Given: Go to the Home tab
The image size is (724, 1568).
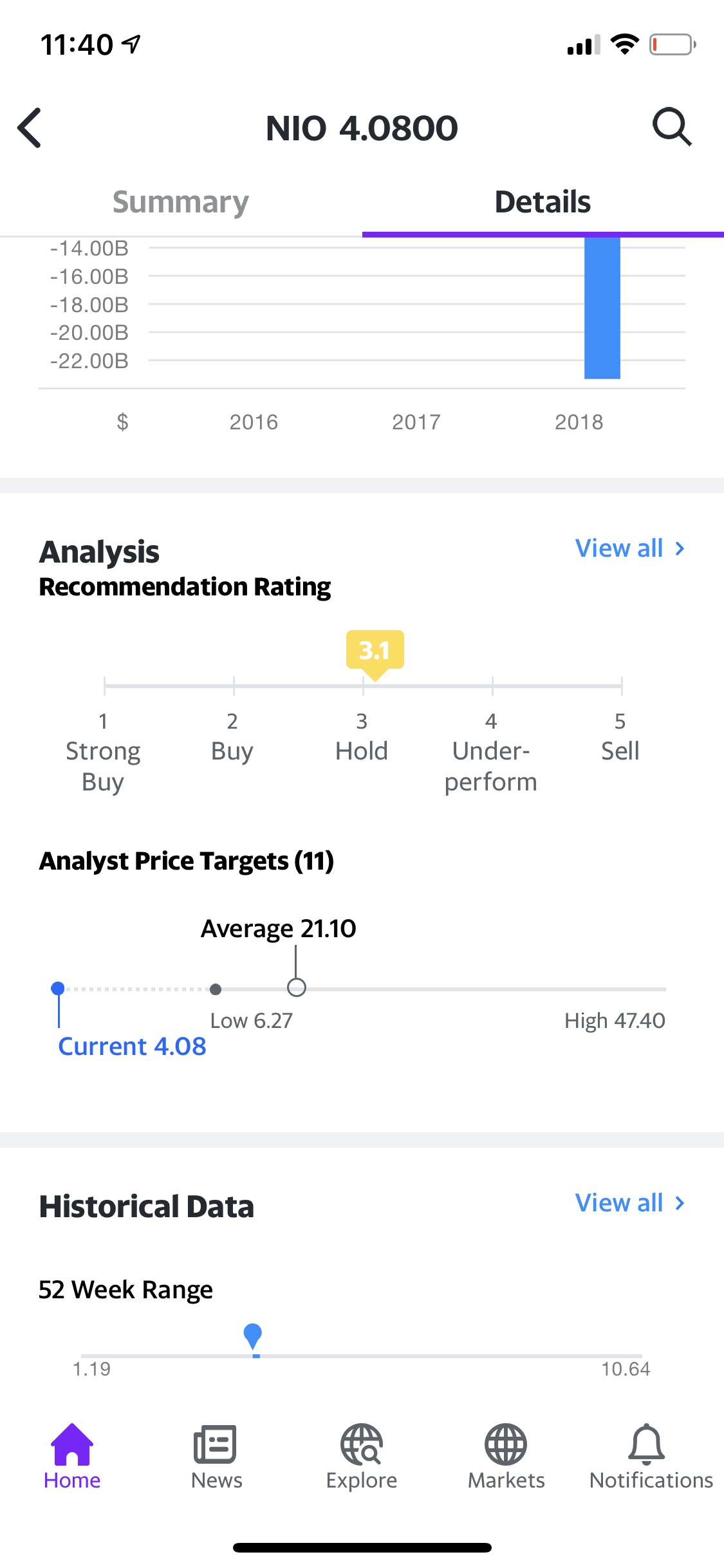Looking at the screenshot, I should pyautogui.click(x=72, y=1457).
